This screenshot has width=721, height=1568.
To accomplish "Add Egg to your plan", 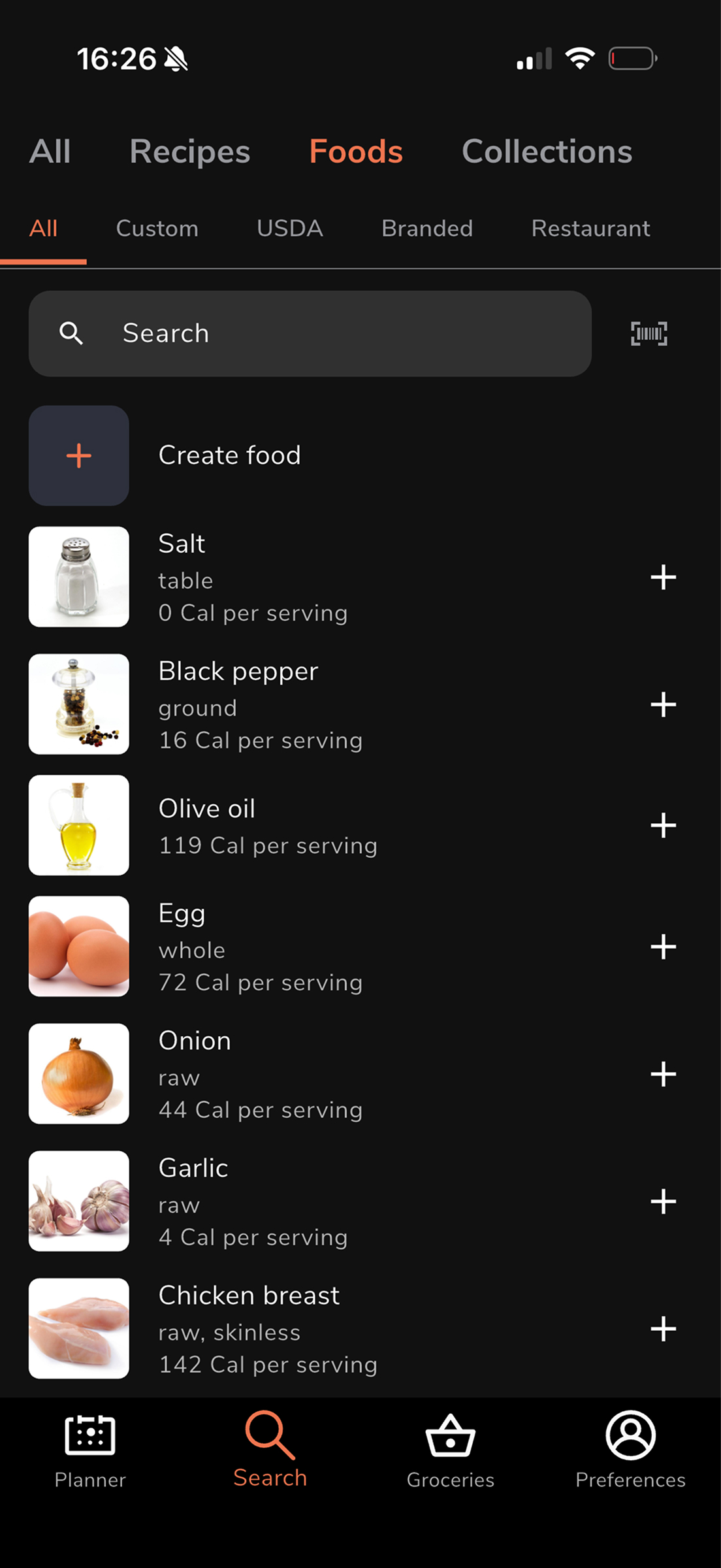I will tap(665, 947).
